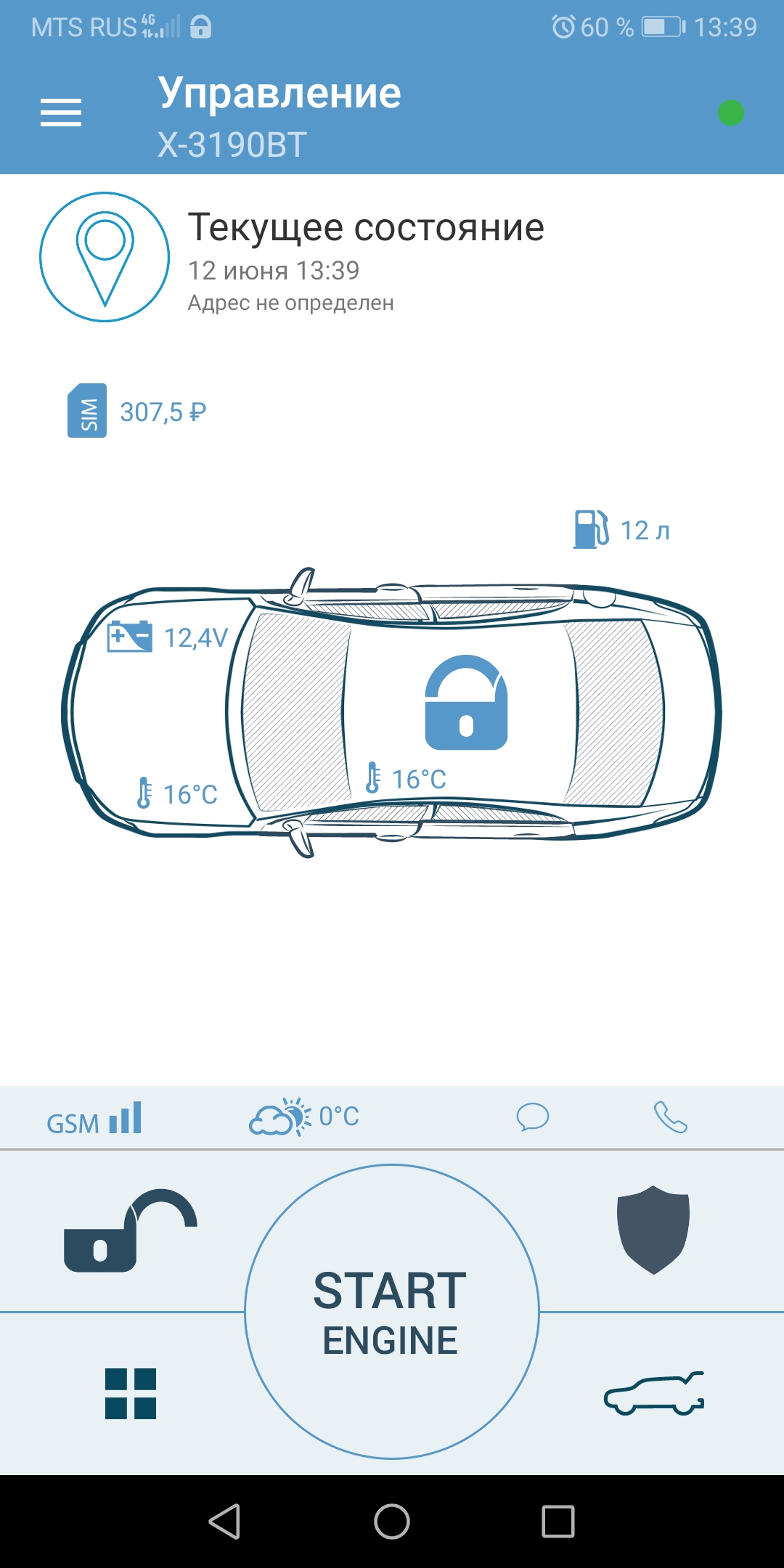Tap the speech bubble message icon
The height and width of the screenshot is (1568, 784).
point(532,1116)
